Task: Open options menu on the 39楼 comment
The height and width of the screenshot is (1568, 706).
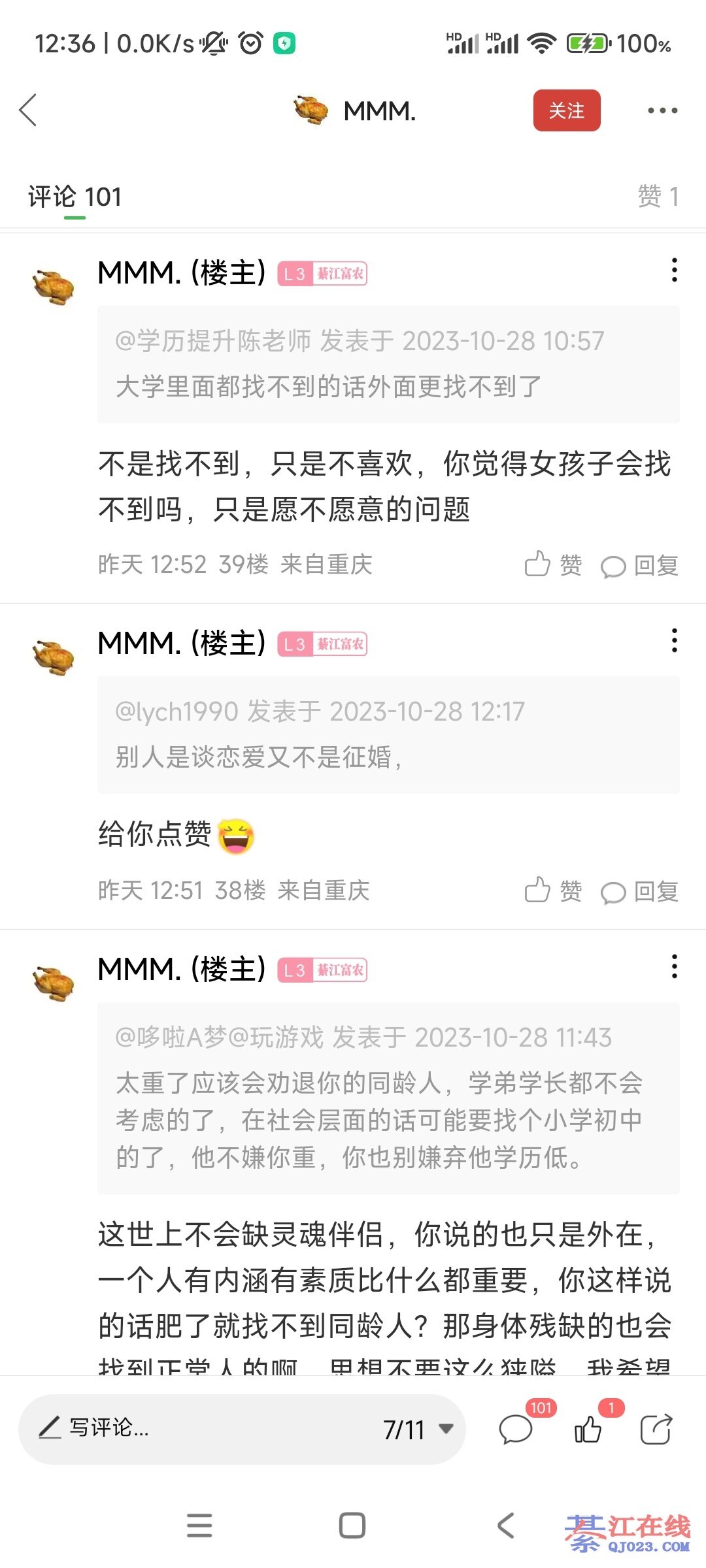Action: [674, 270]
